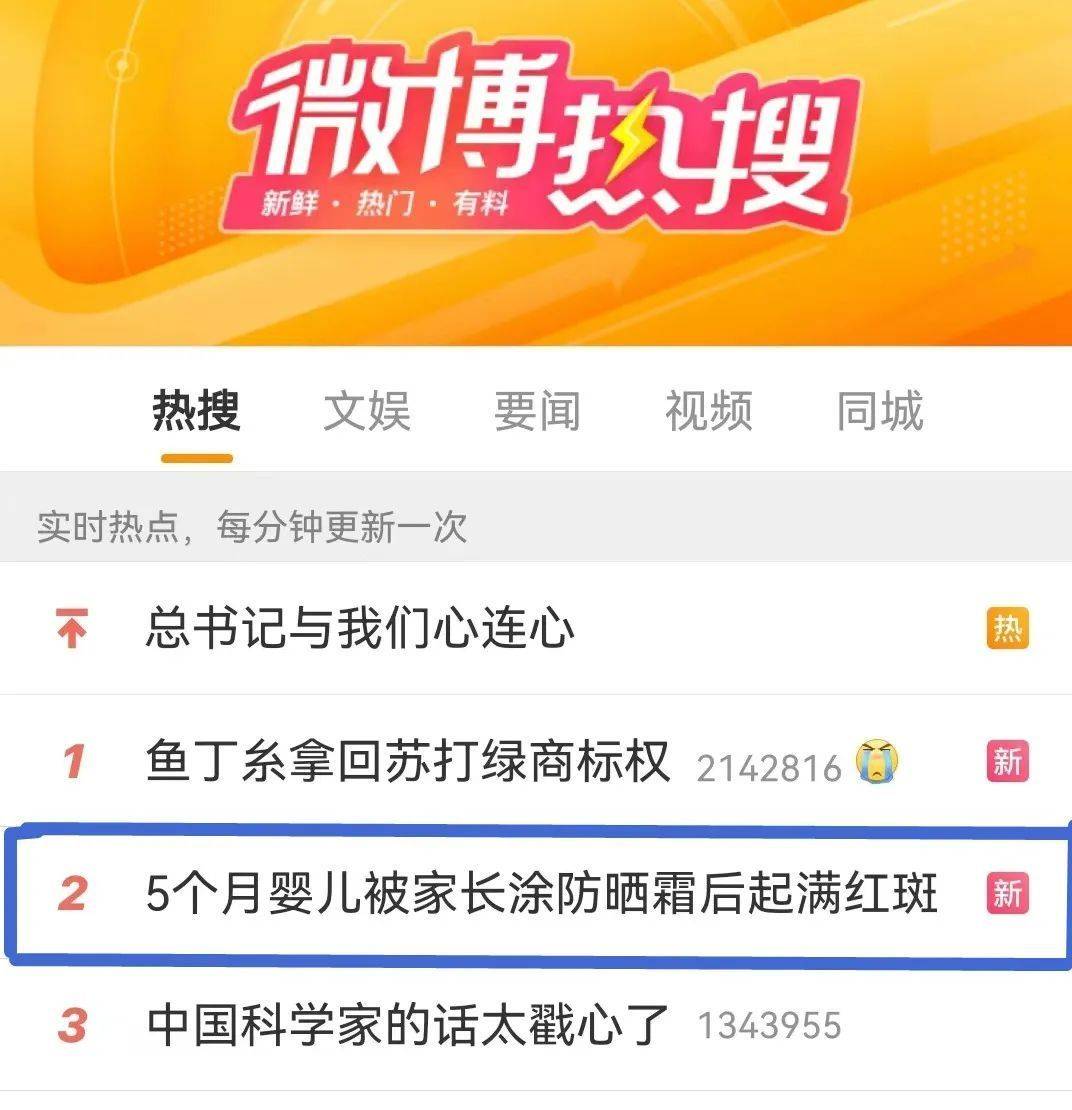Open hot search 鱼丁糸拿回苏打绿商标权
The height and width of the screenshot is (1110, 1072).
click(408, 763)
